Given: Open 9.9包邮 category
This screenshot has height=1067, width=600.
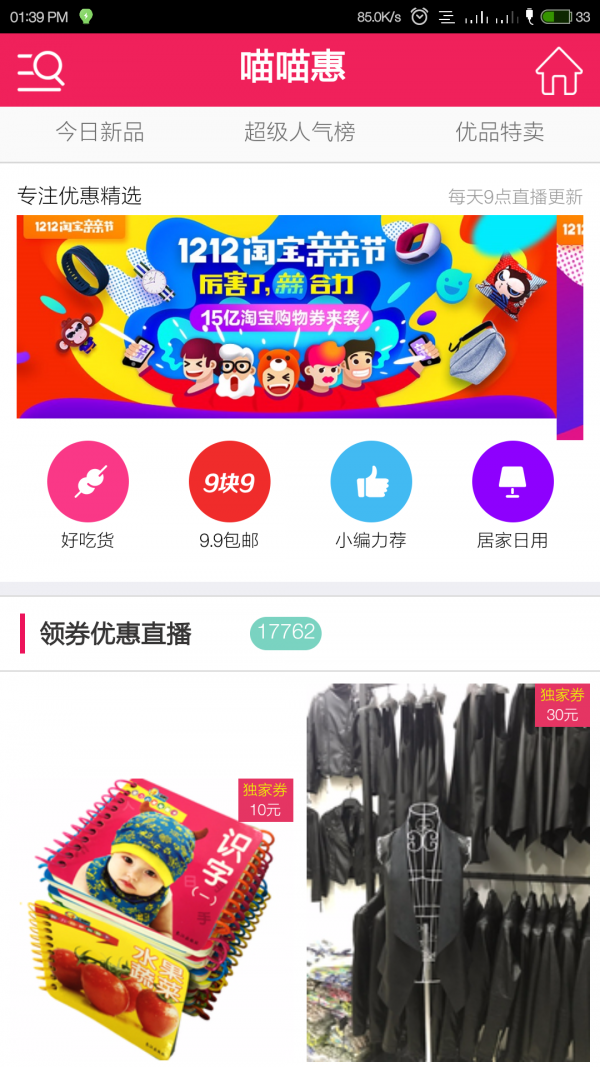Looking at the screenshot, I should pos(229,482).
